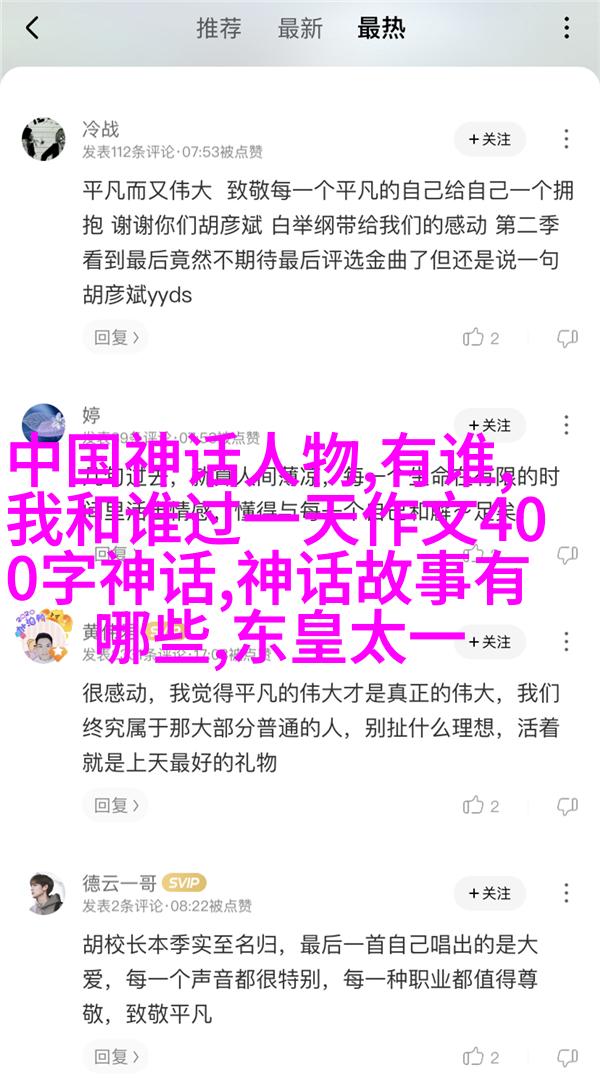Image resolution: width=600 pixels, height=1083 pixels.
Task: Follow user 婷
Action: pyautogui.click(x=490, y=425)
